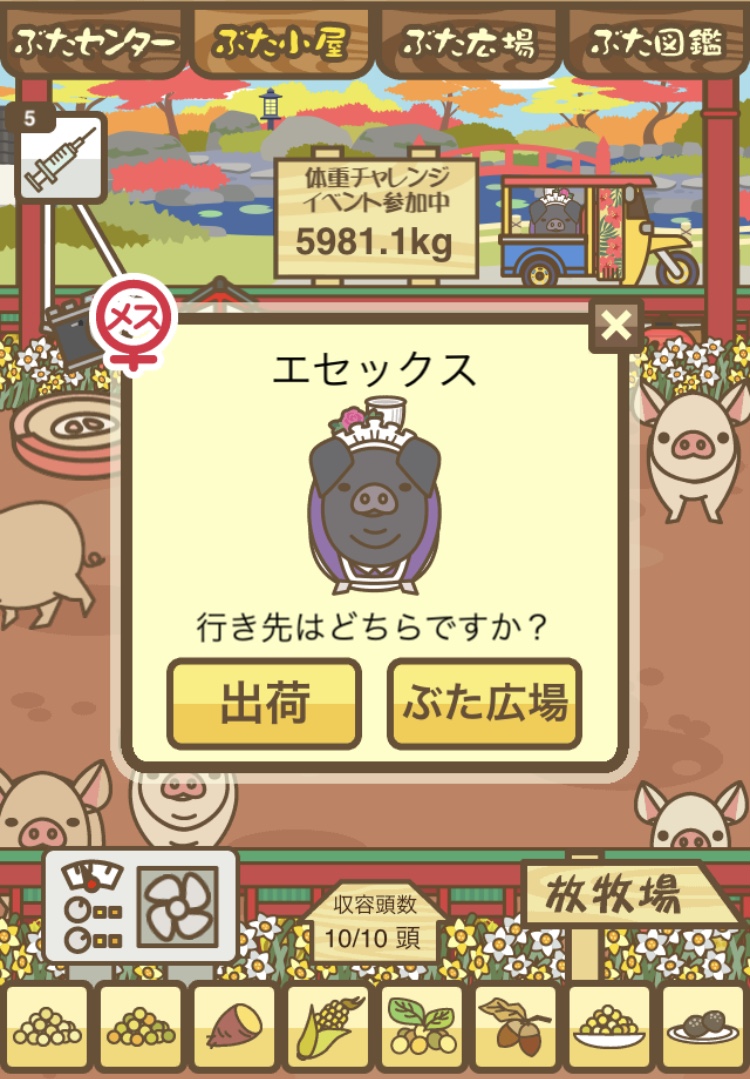Go to the ぶた広場 tab
Image resolution: width=750 pixels, height=1079 pixels.
point(469,43)
